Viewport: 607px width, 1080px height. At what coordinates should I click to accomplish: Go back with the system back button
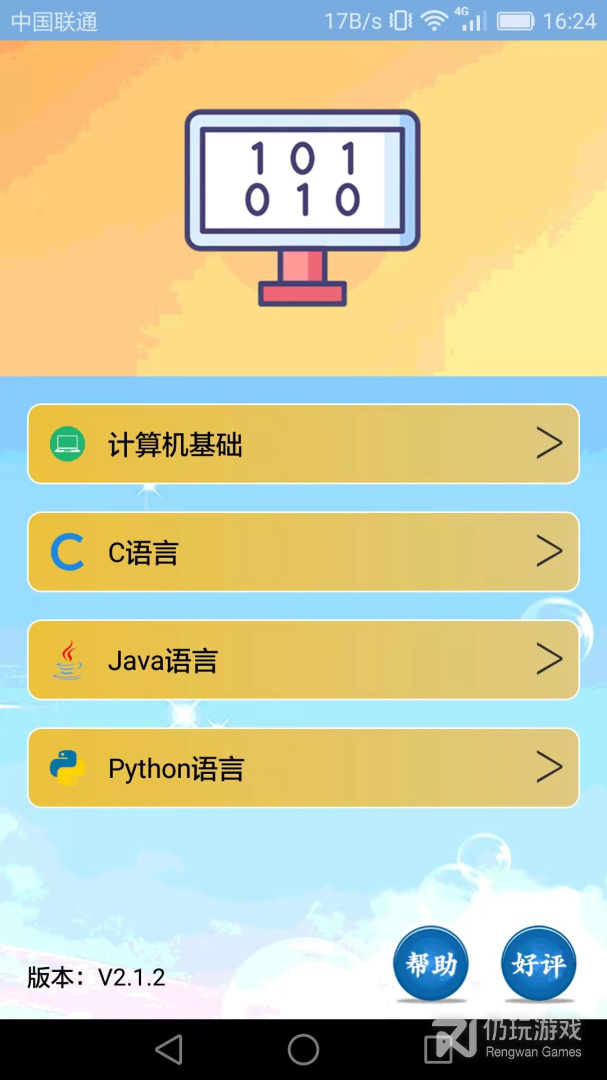169,1049
